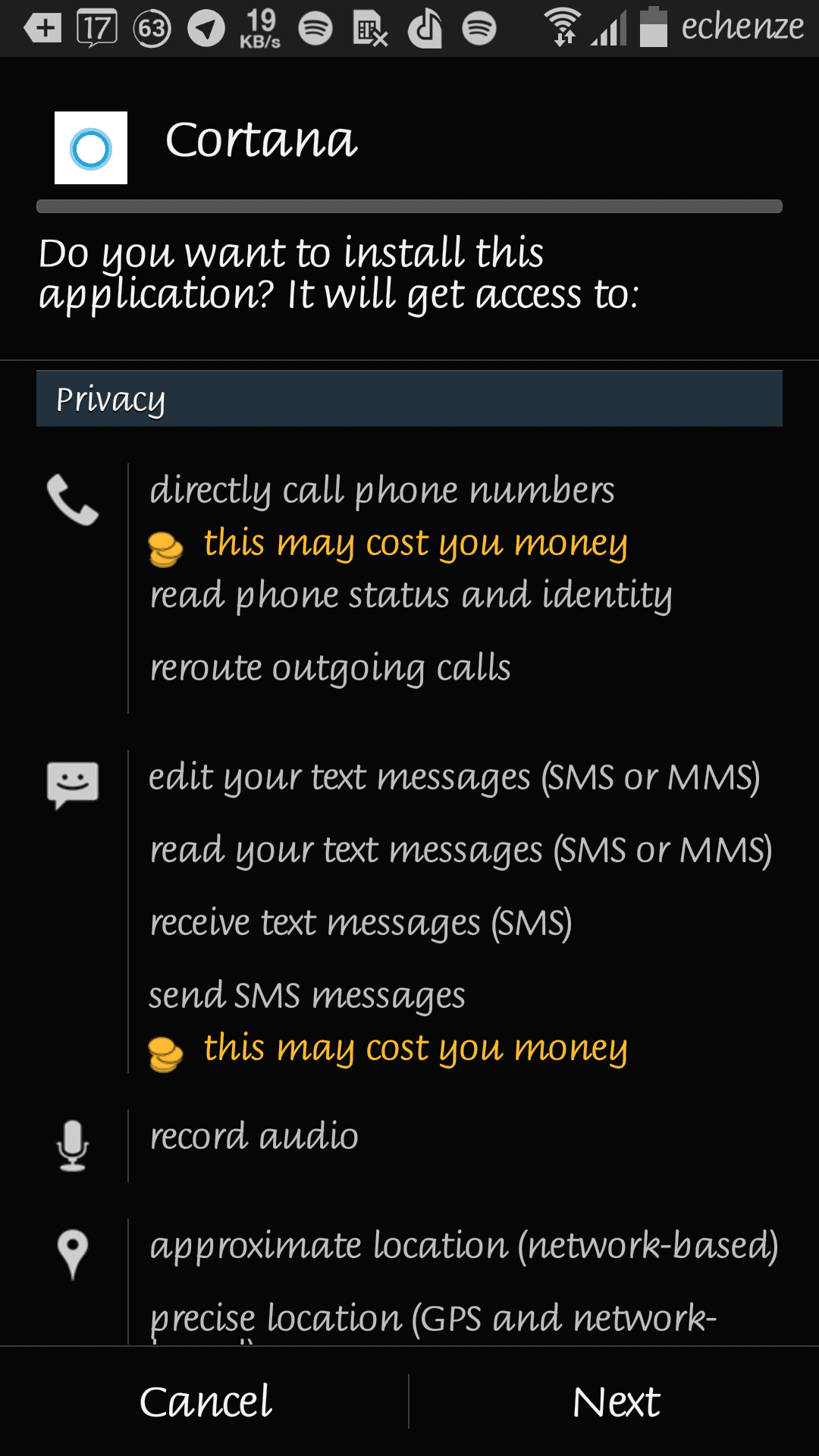819x1456 pixels.
Task: Show details for 'edit your text messages'
Action: 454,777
